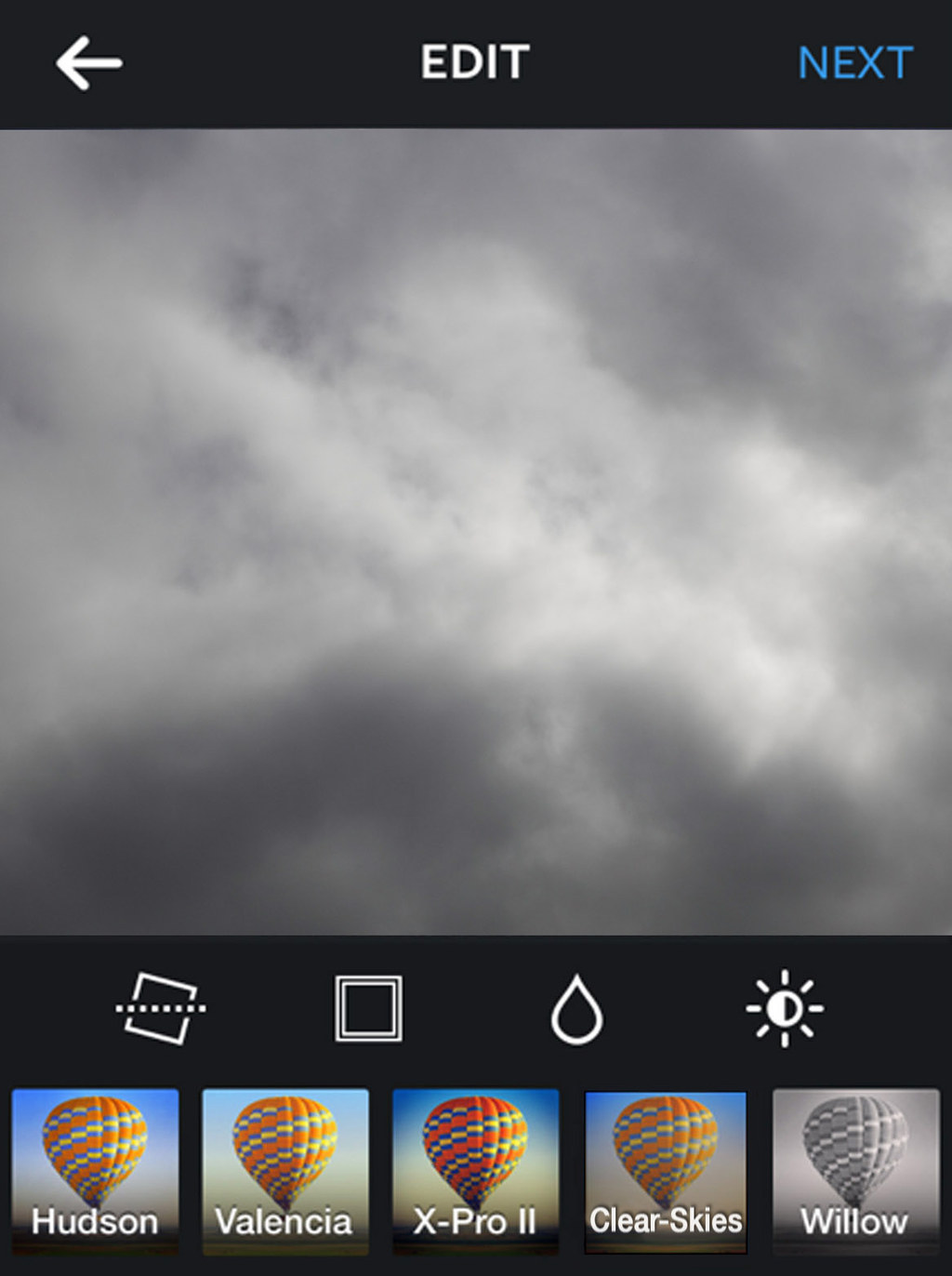Open the tilt-shift blur droplet tool
The image size is (952, 1276).
576,1009
